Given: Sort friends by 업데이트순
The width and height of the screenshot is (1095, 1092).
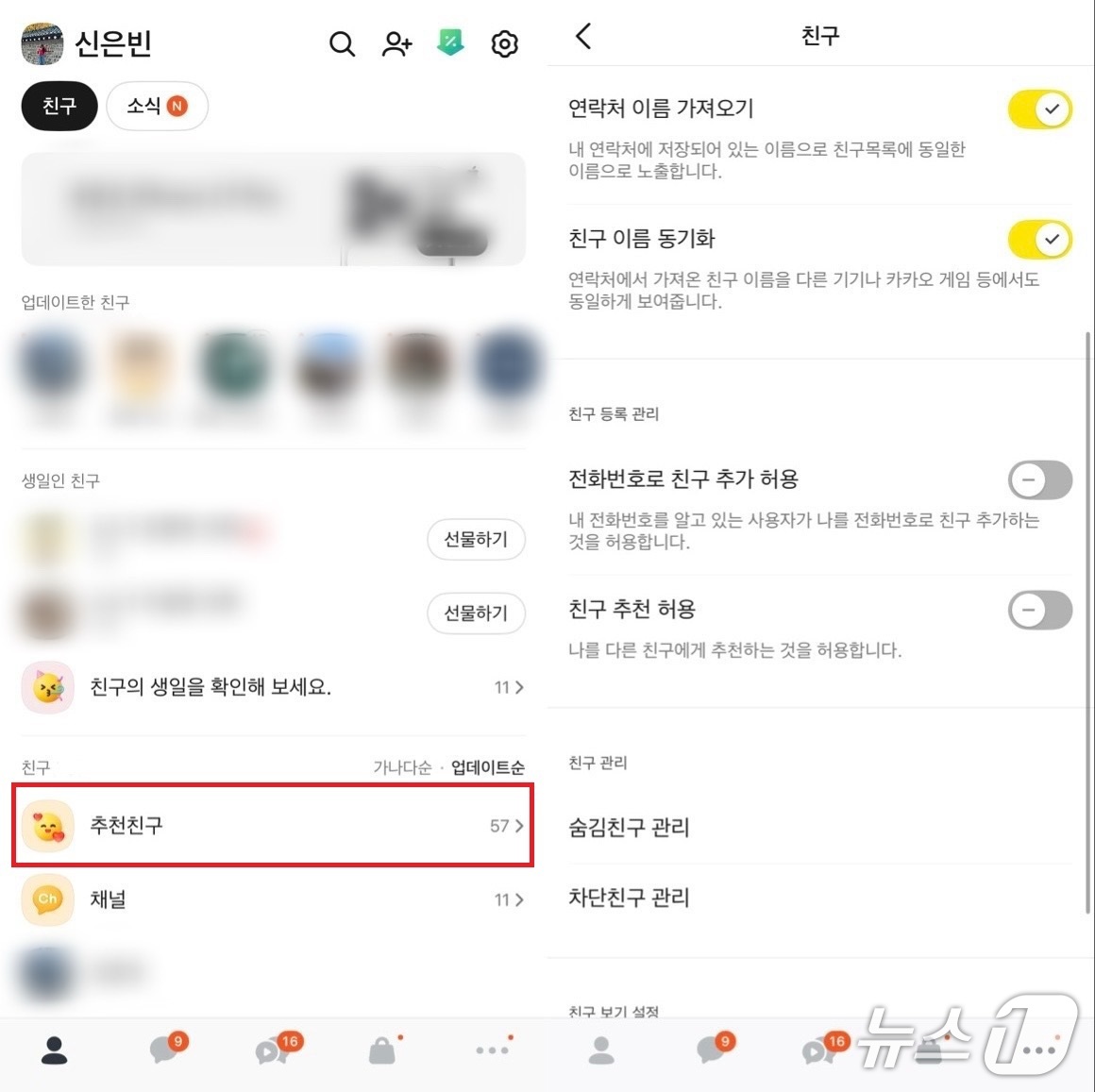Looking at the screenshot, I should click(487, 767).
